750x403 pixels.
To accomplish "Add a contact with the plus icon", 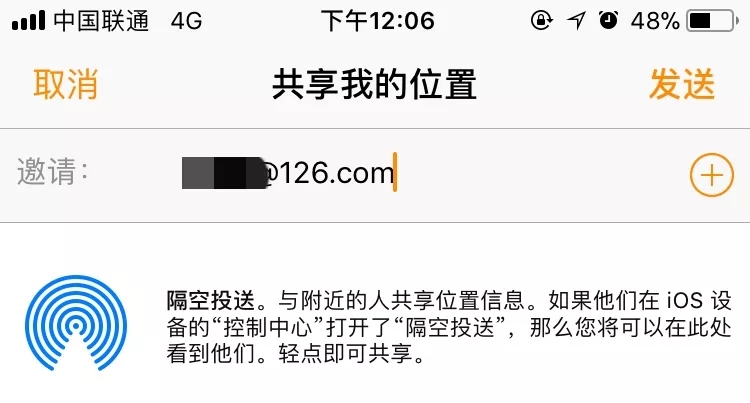I will 711,175.
